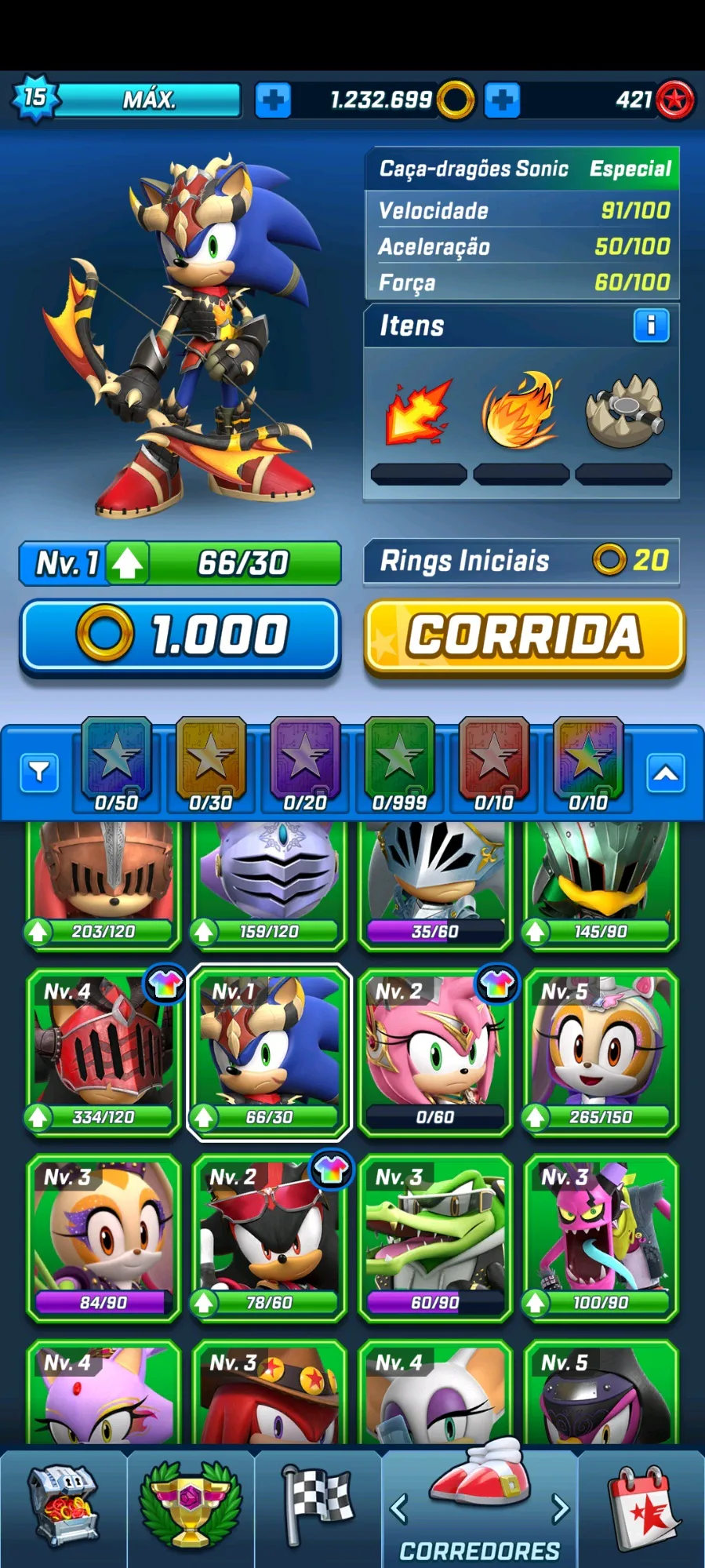Open the events calendar tab
This screenshot has width=705, height=1568.
[643, 1506]
